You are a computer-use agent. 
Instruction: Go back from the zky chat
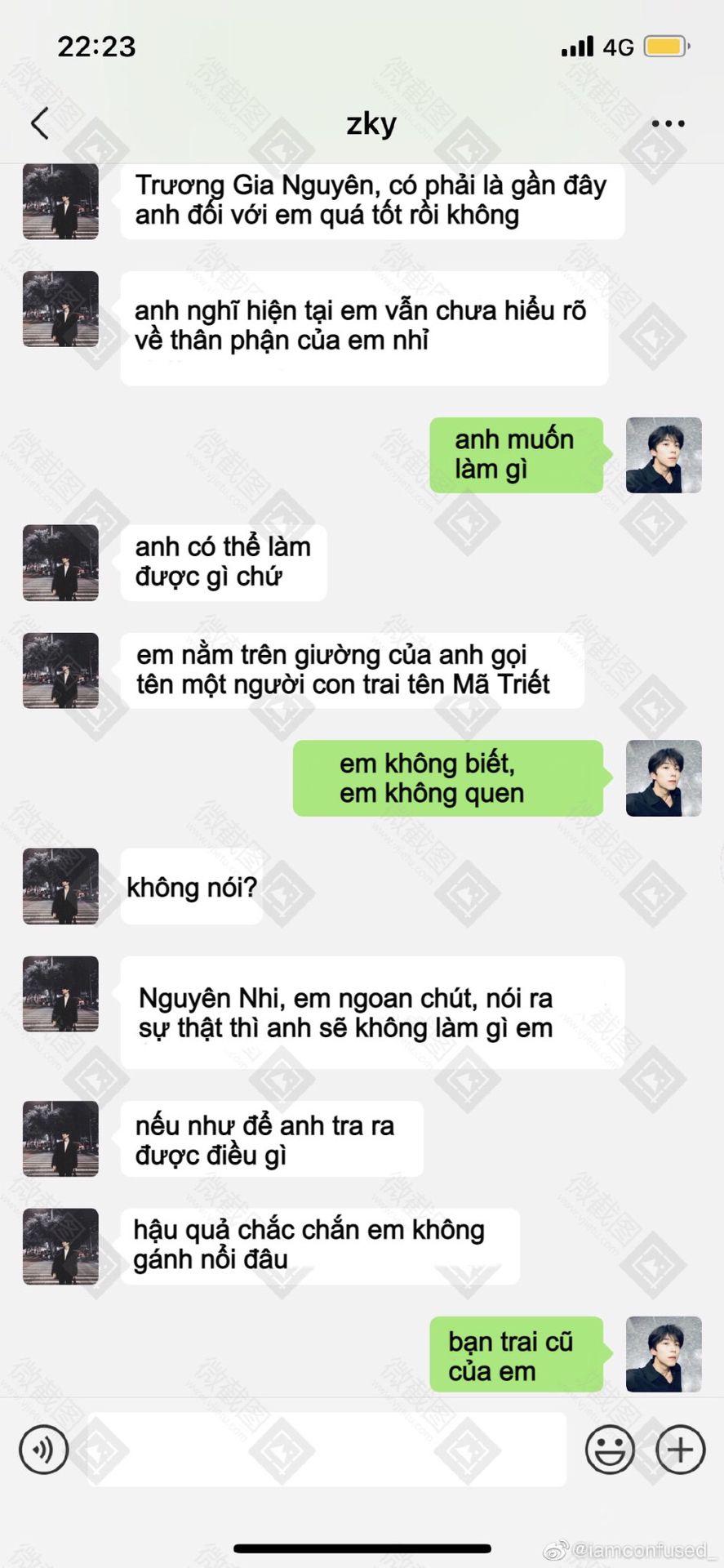click(x=39, y=124)
